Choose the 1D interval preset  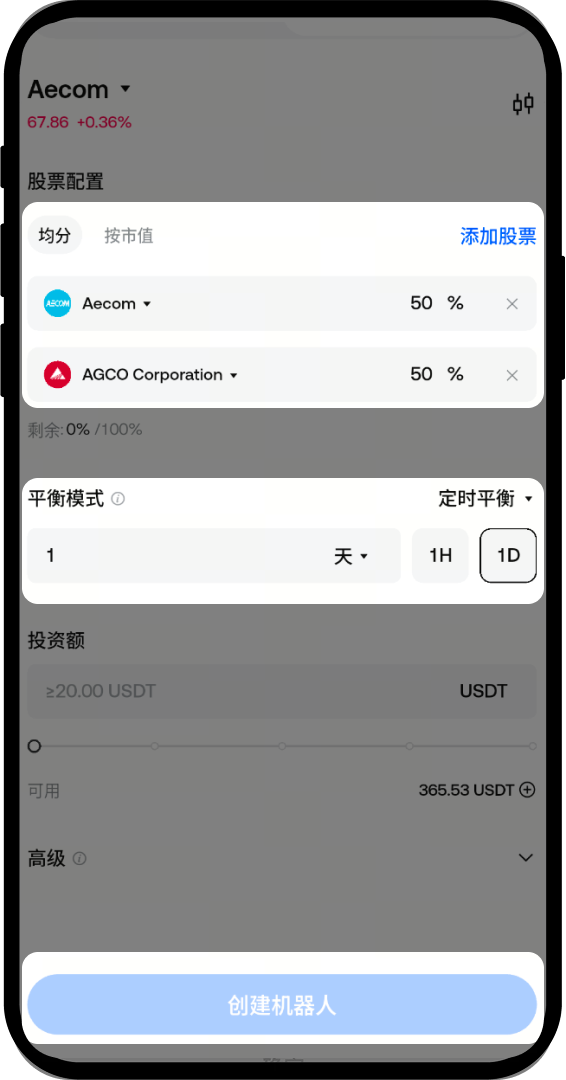[508, 556]
